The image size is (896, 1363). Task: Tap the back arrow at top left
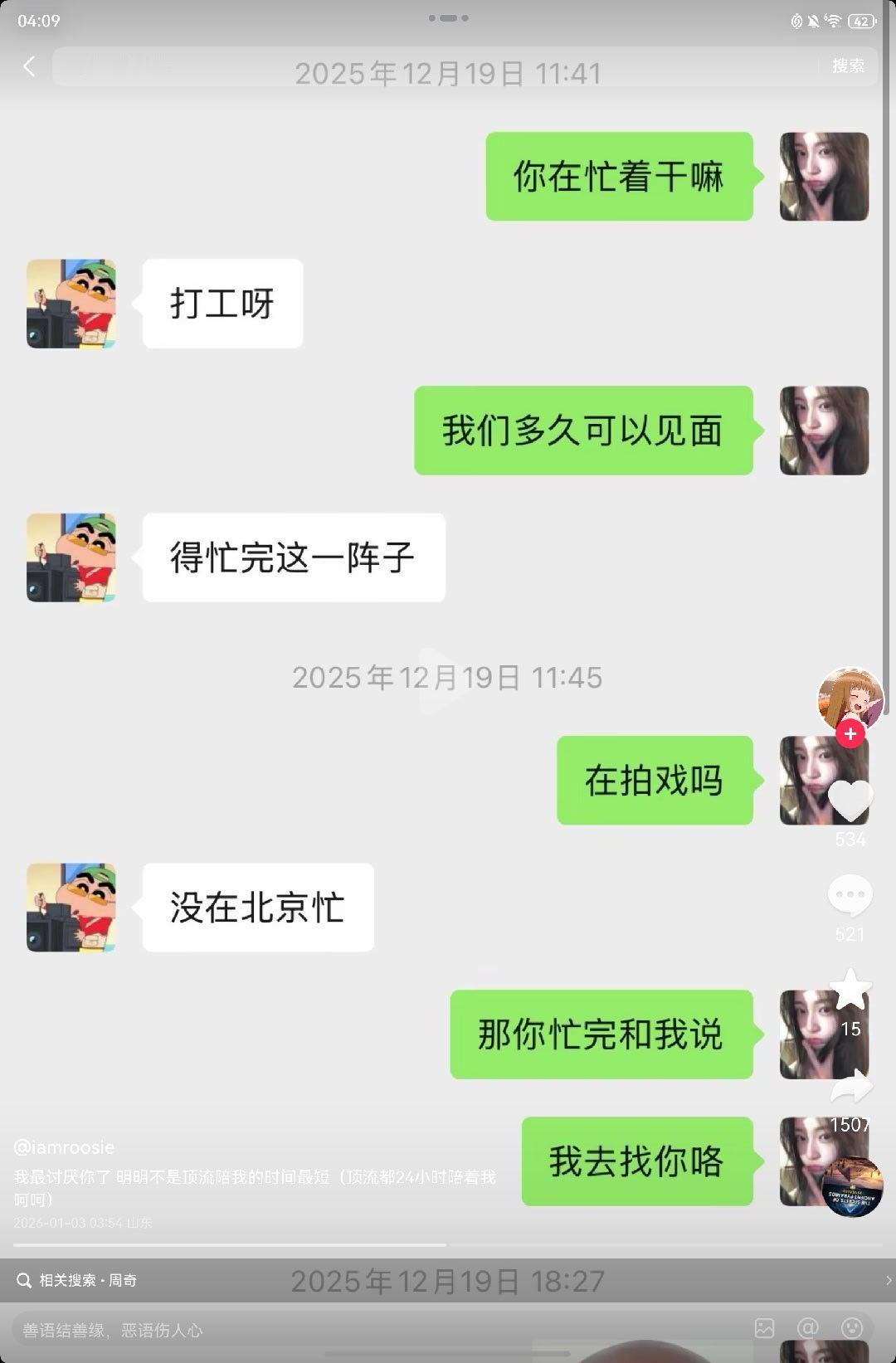(x=30, y=66)
